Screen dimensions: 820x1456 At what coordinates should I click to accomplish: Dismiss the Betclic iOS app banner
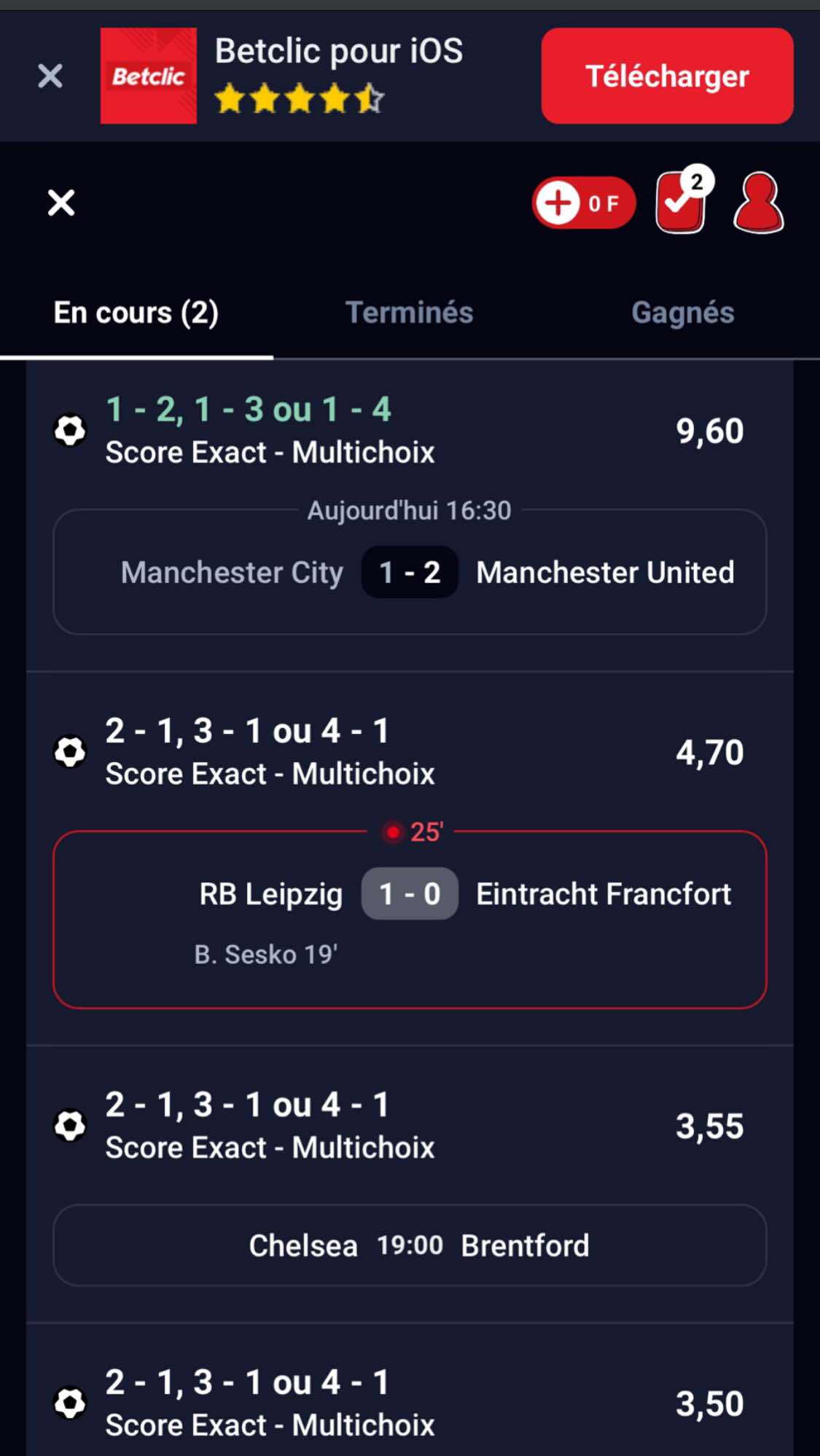click(x=50, y=76)
